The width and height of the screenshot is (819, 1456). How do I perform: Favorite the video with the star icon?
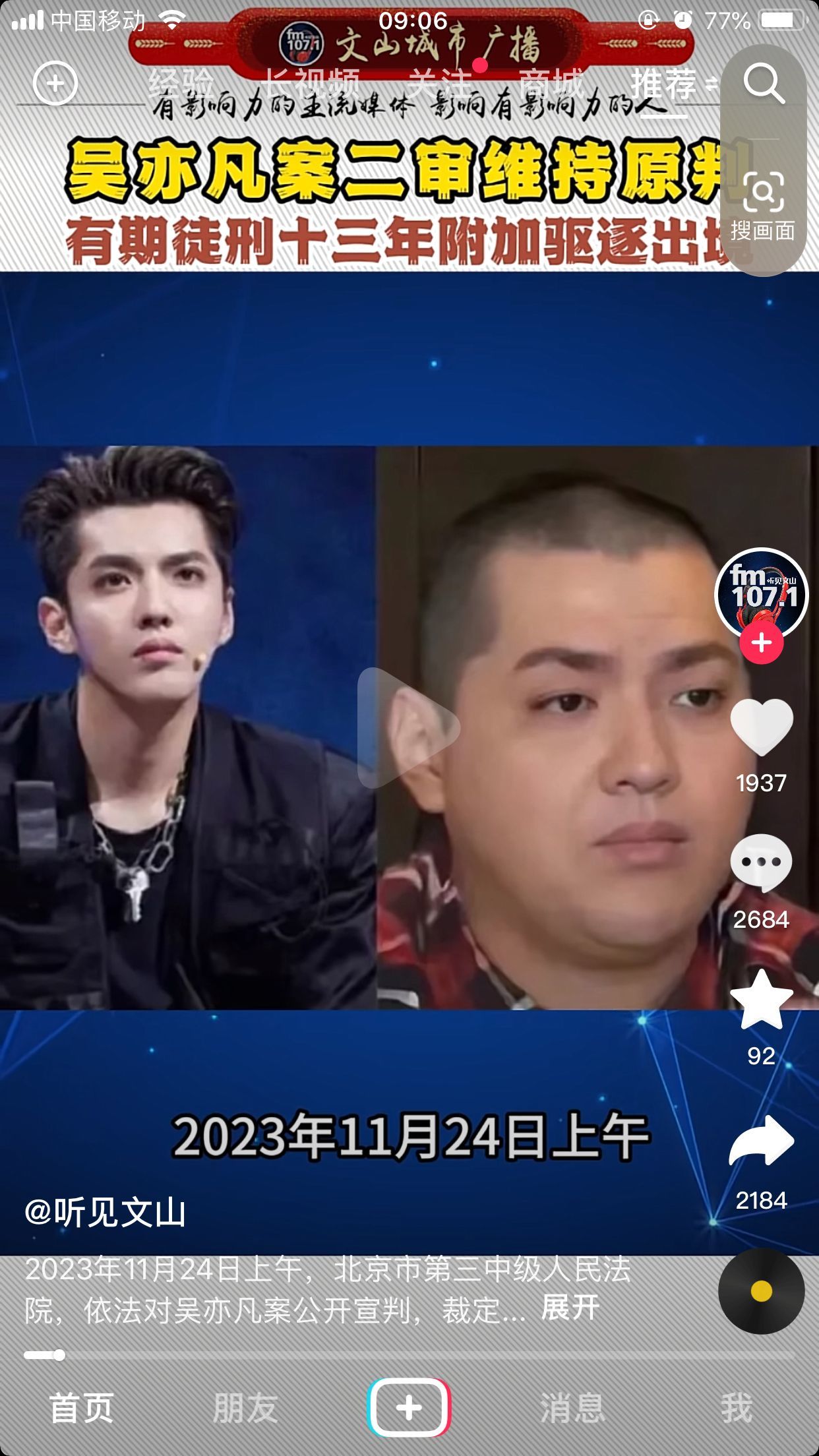[x=762, y=1001]
